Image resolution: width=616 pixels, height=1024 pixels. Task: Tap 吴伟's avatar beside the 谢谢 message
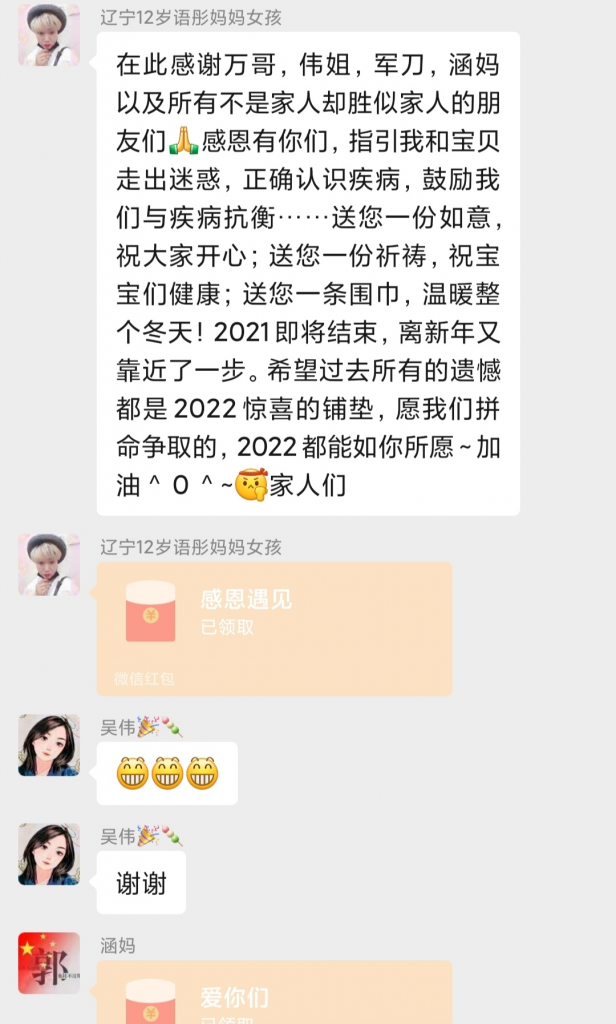click(49, 854)
